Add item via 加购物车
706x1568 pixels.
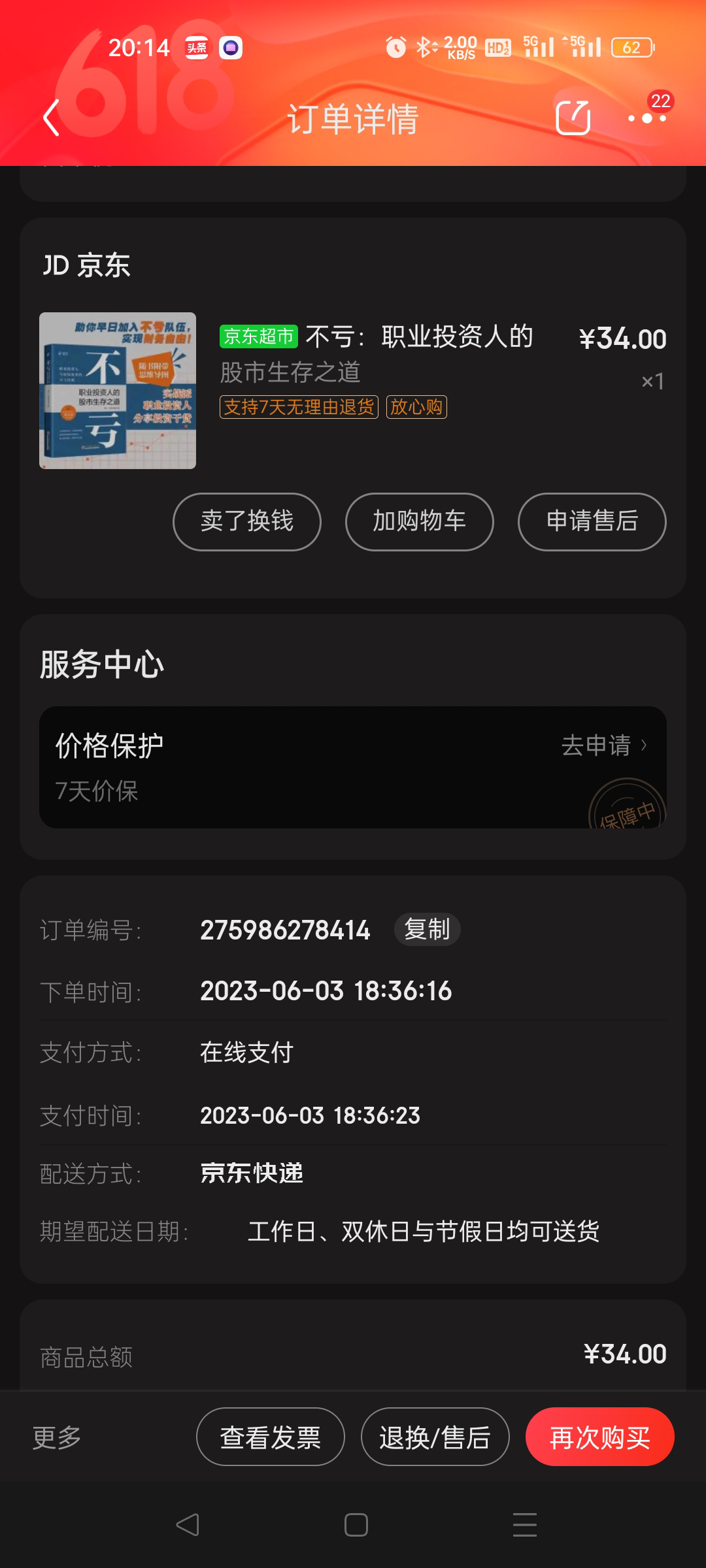coord(419,521)
